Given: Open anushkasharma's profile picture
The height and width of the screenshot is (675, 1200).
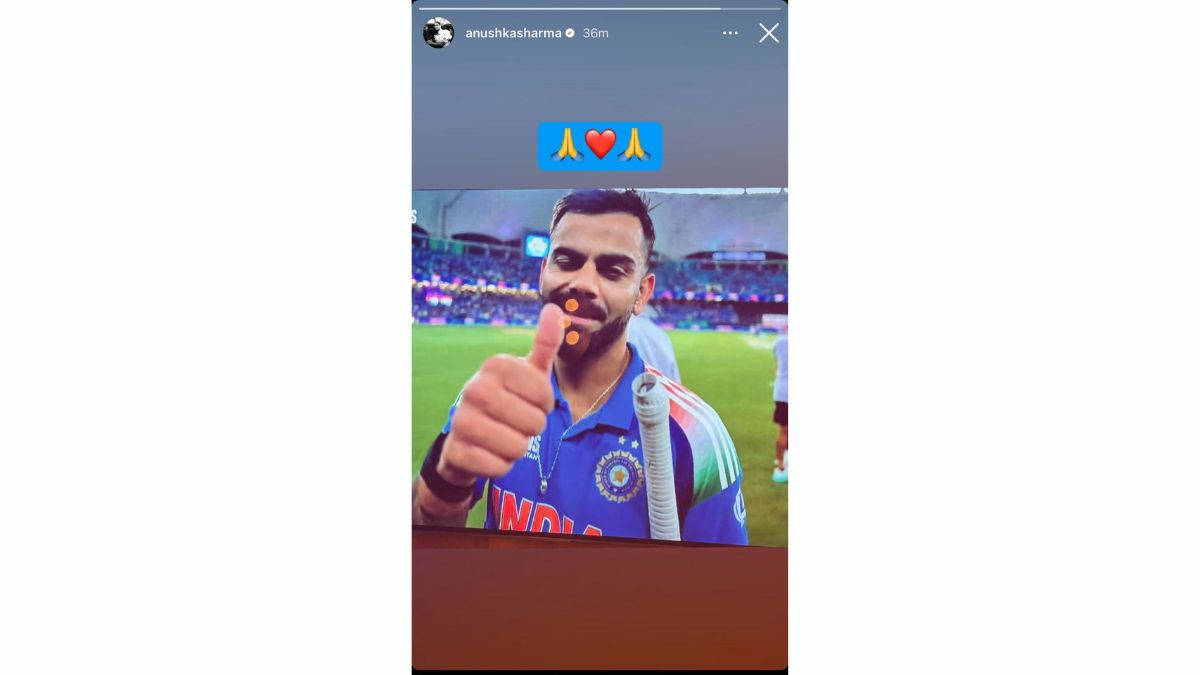Looking at the screenshot, I should (438, 33).
